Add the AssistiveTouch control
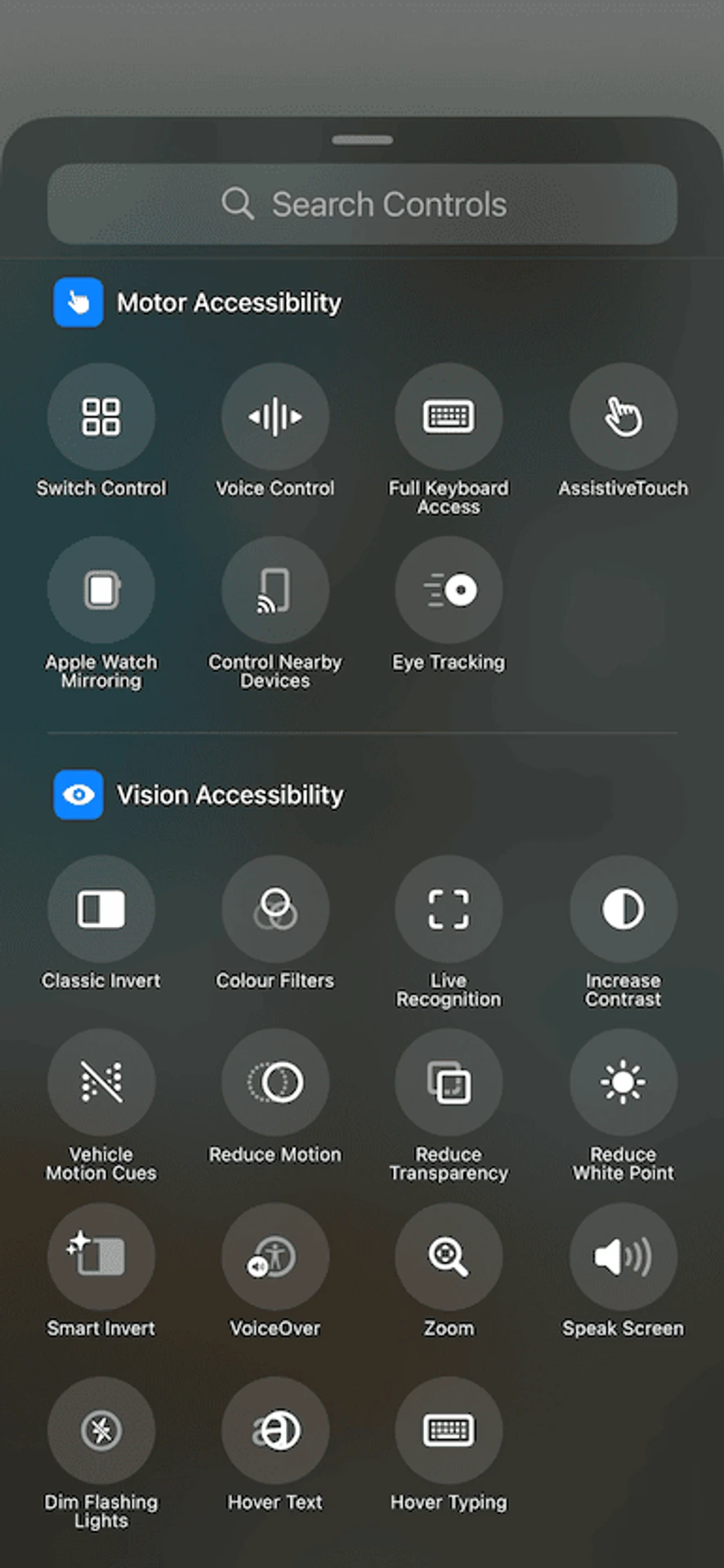724x1568 pixels. pos(623,416)
